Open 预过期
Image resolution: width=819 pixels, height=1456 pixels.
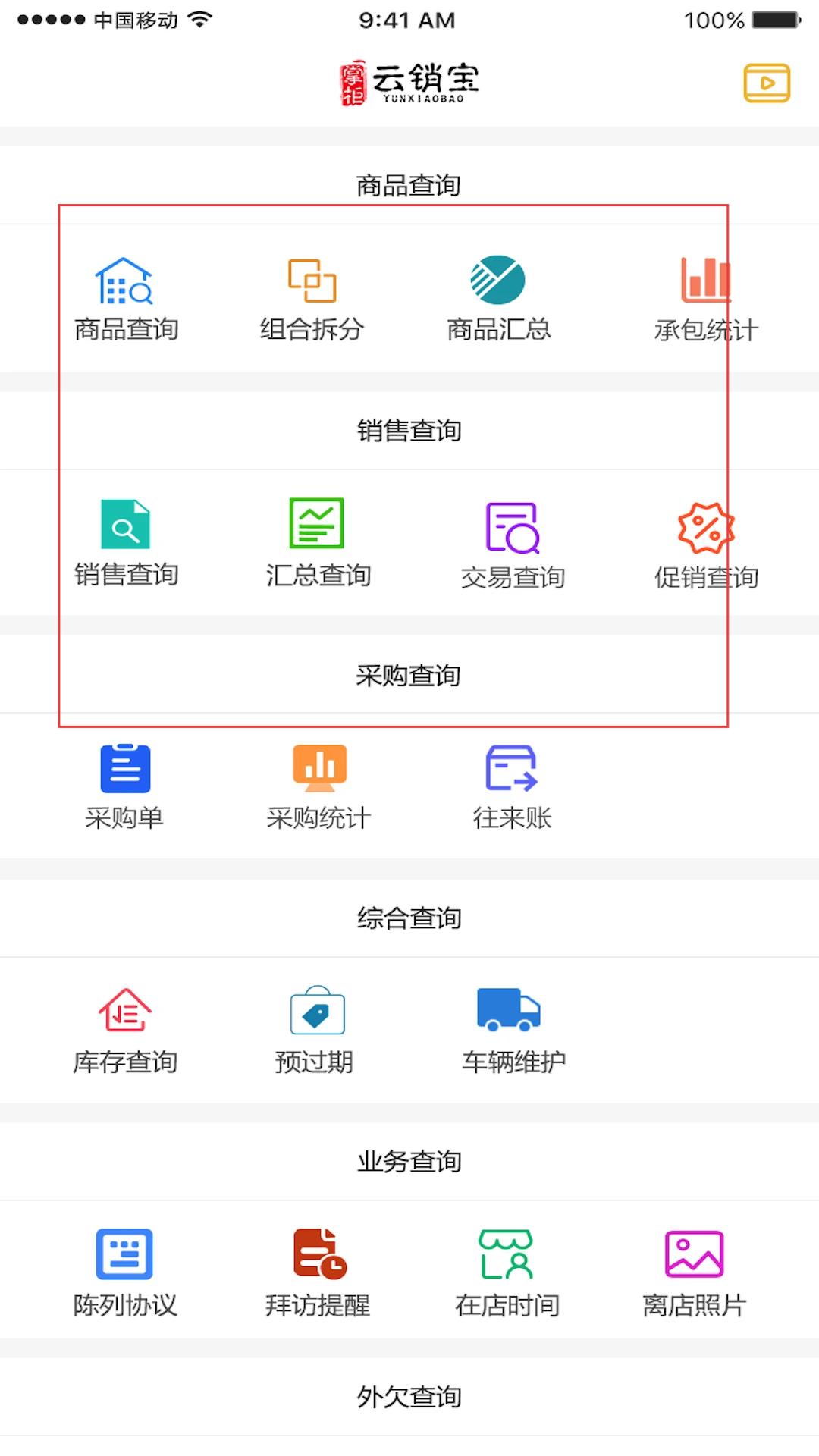click(x=315, y=1031)
